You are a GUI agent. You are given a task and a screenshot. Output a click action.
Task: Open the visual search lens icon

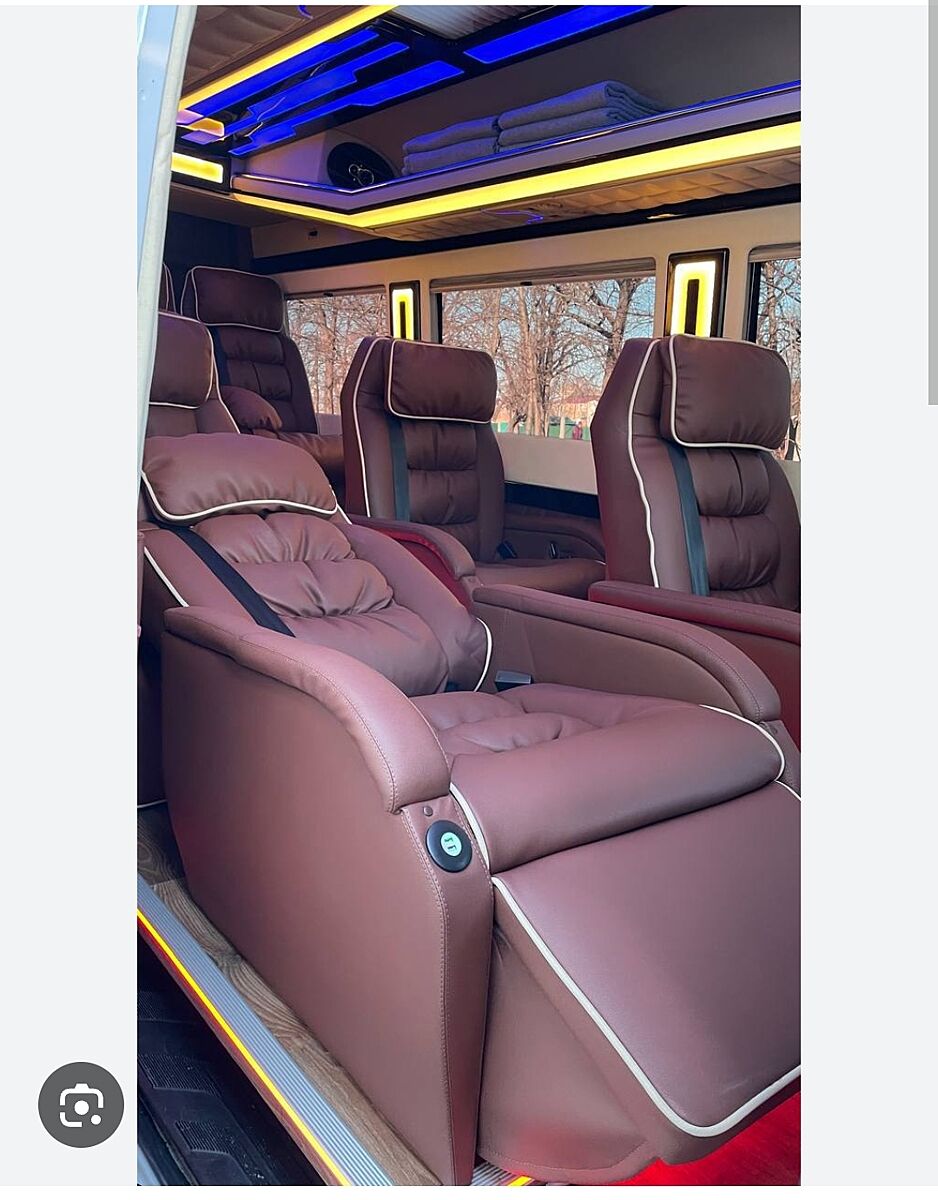81,1105
